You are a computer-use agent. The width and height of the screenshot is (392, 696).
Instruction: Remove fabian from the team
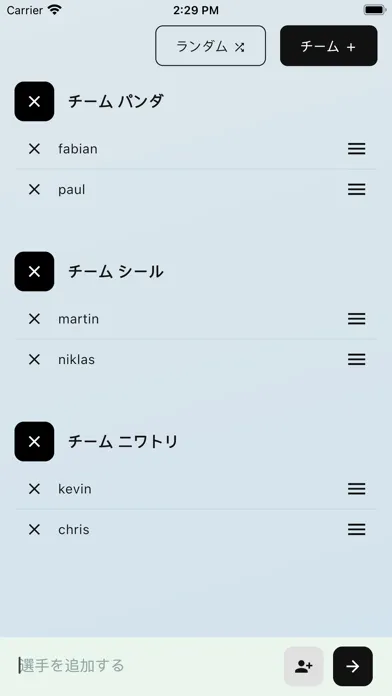click(34, 149)
